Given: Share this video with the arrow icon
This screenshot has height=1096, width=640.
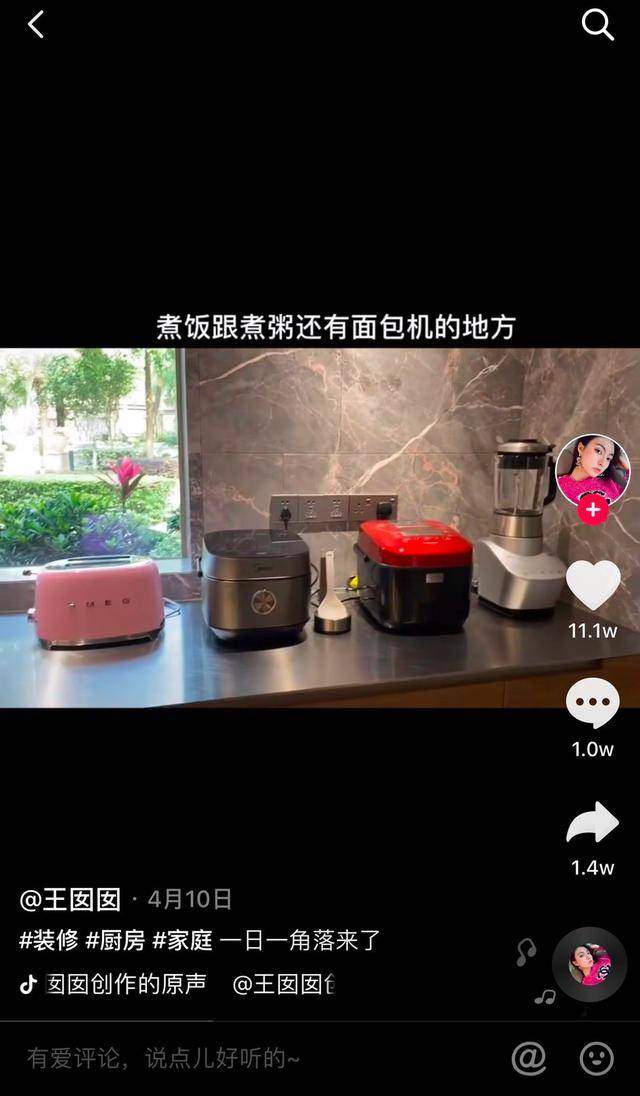Looking at the screenshot, I should point(593,824).
